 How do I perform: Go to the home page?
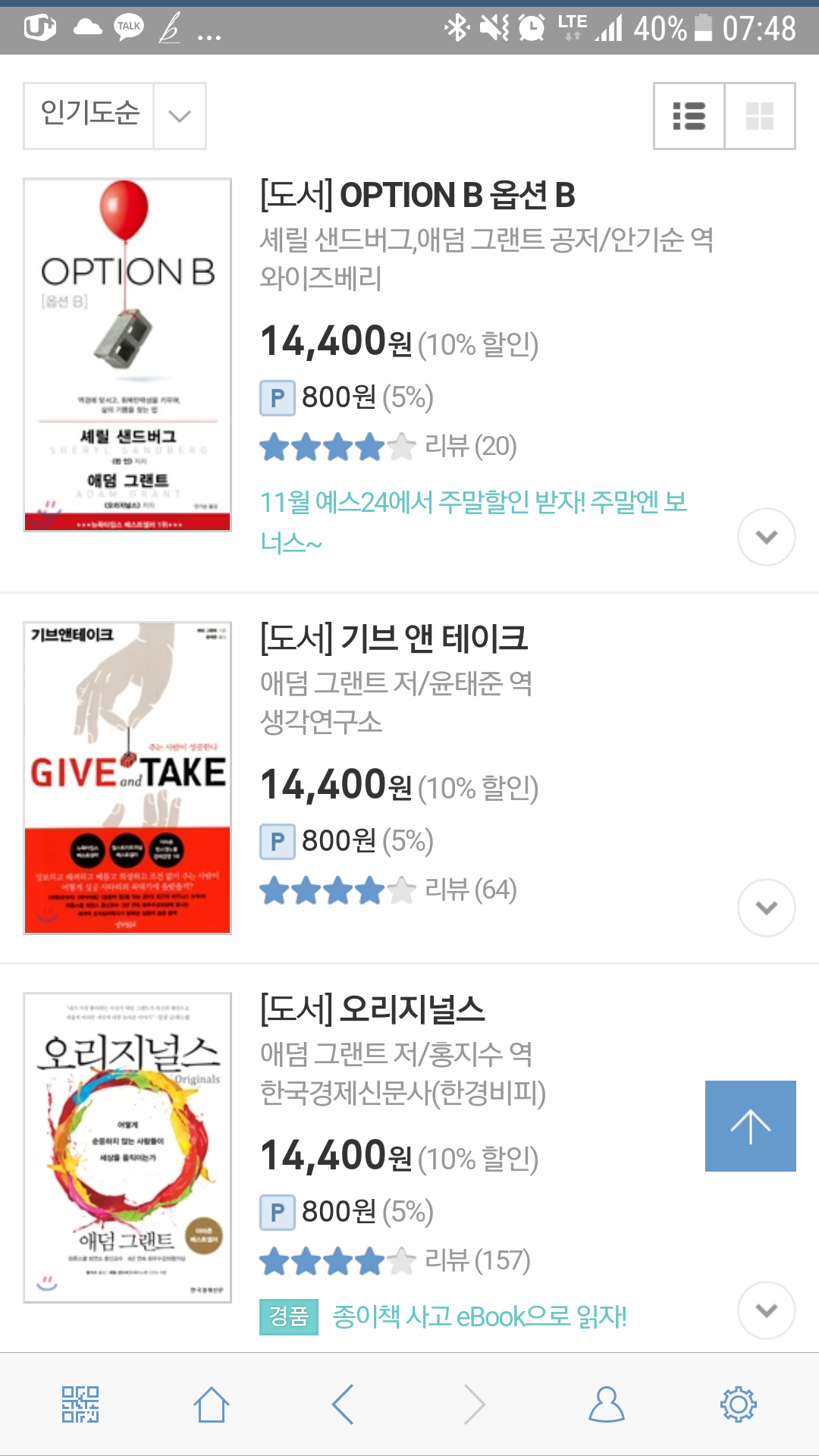(x=212, y=1404)
